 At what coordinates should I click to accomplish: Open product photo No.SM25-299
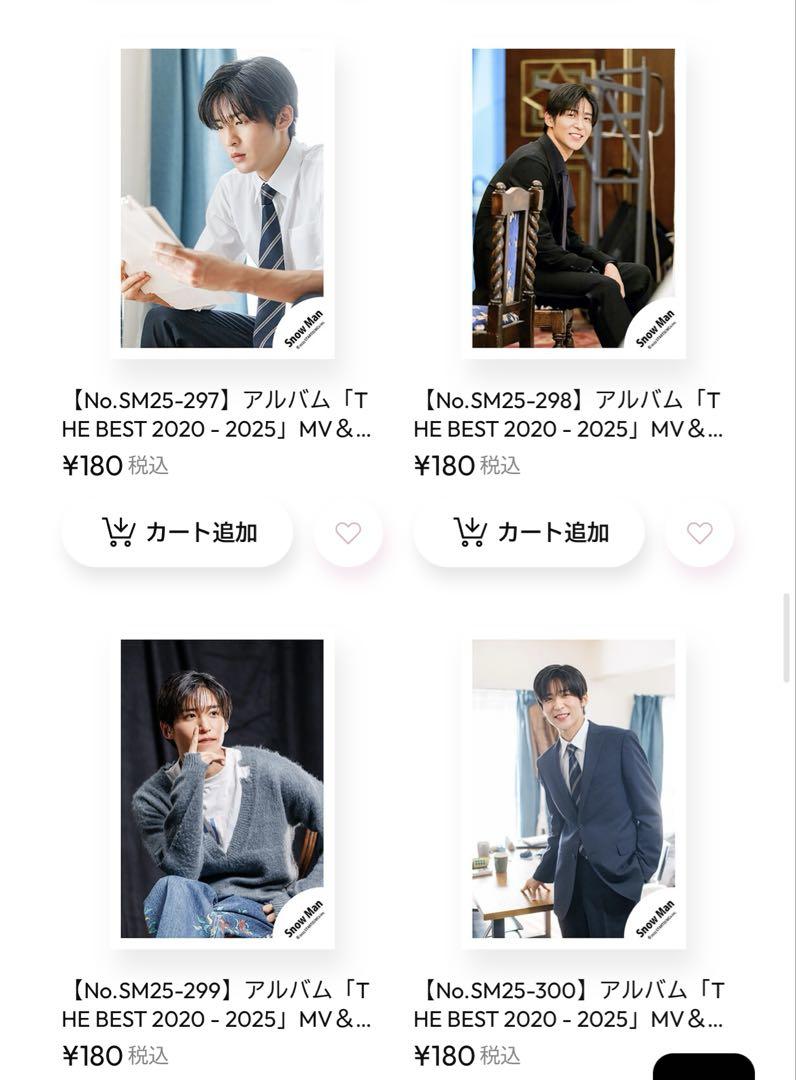222,789
